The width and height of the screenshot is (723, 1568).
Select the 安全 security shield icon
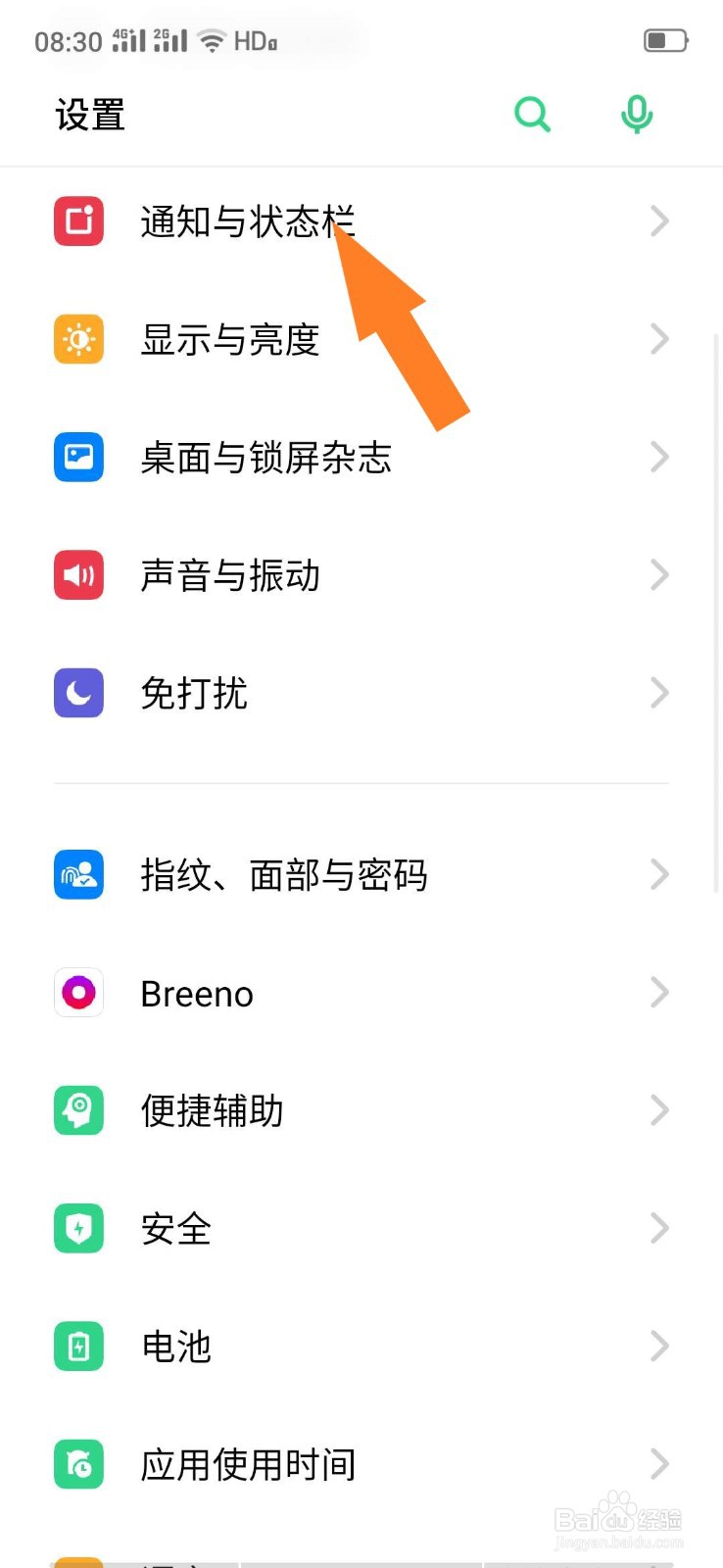pos(77,1228)
